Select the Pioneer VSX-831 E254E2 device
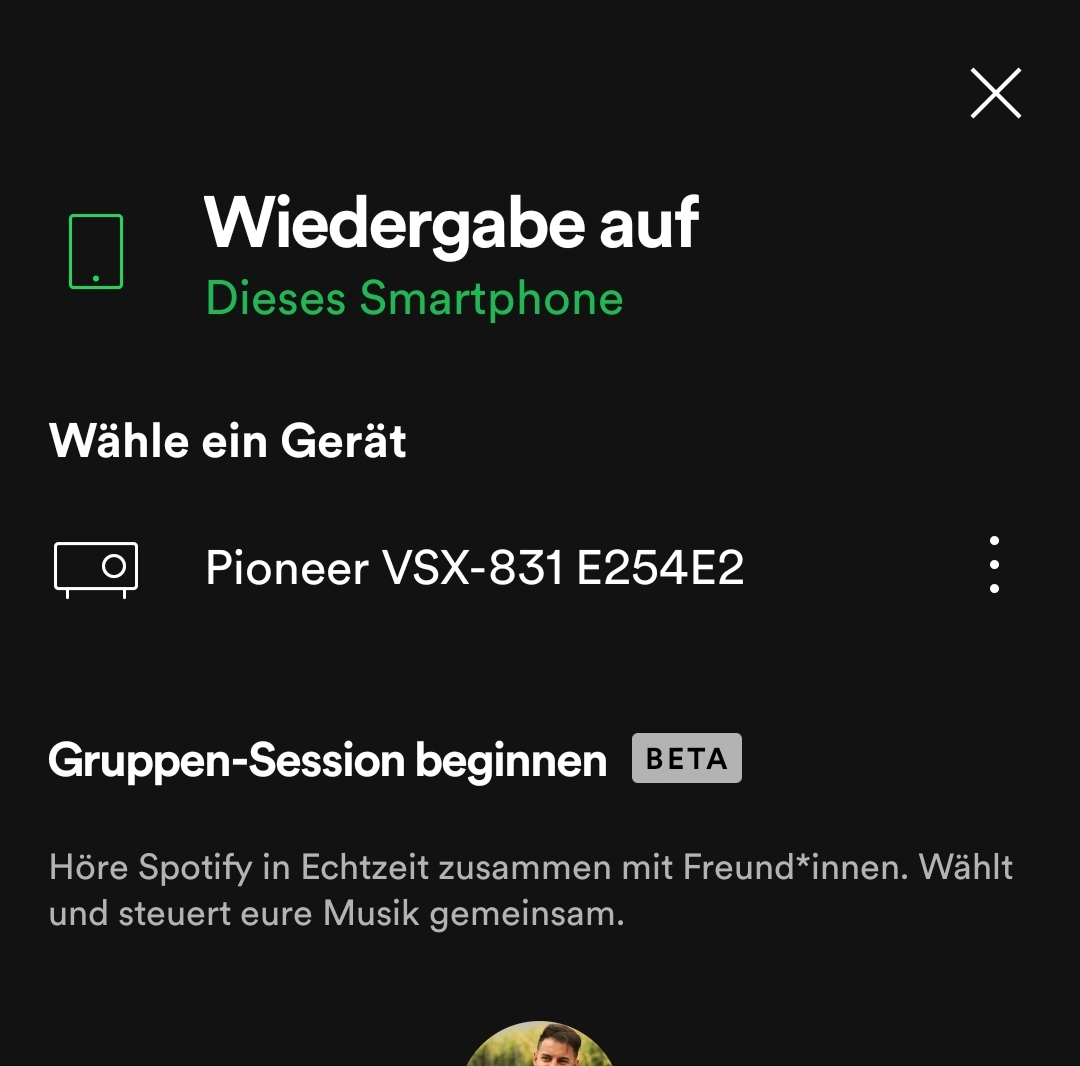The width and height of the screenshot is (1080, 1066). pyautogui.click(x=474, y=568)
